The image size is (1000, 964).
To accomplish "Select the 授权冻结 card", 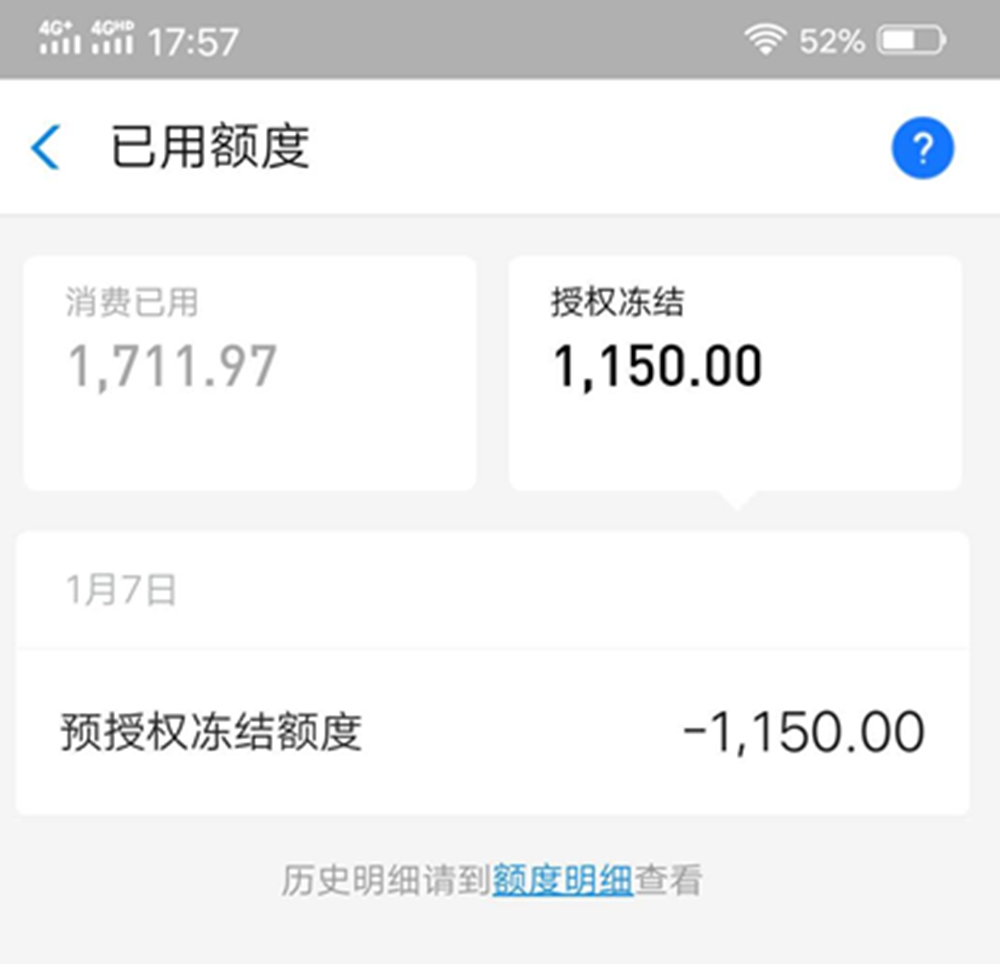I will (x=735, y=373).
